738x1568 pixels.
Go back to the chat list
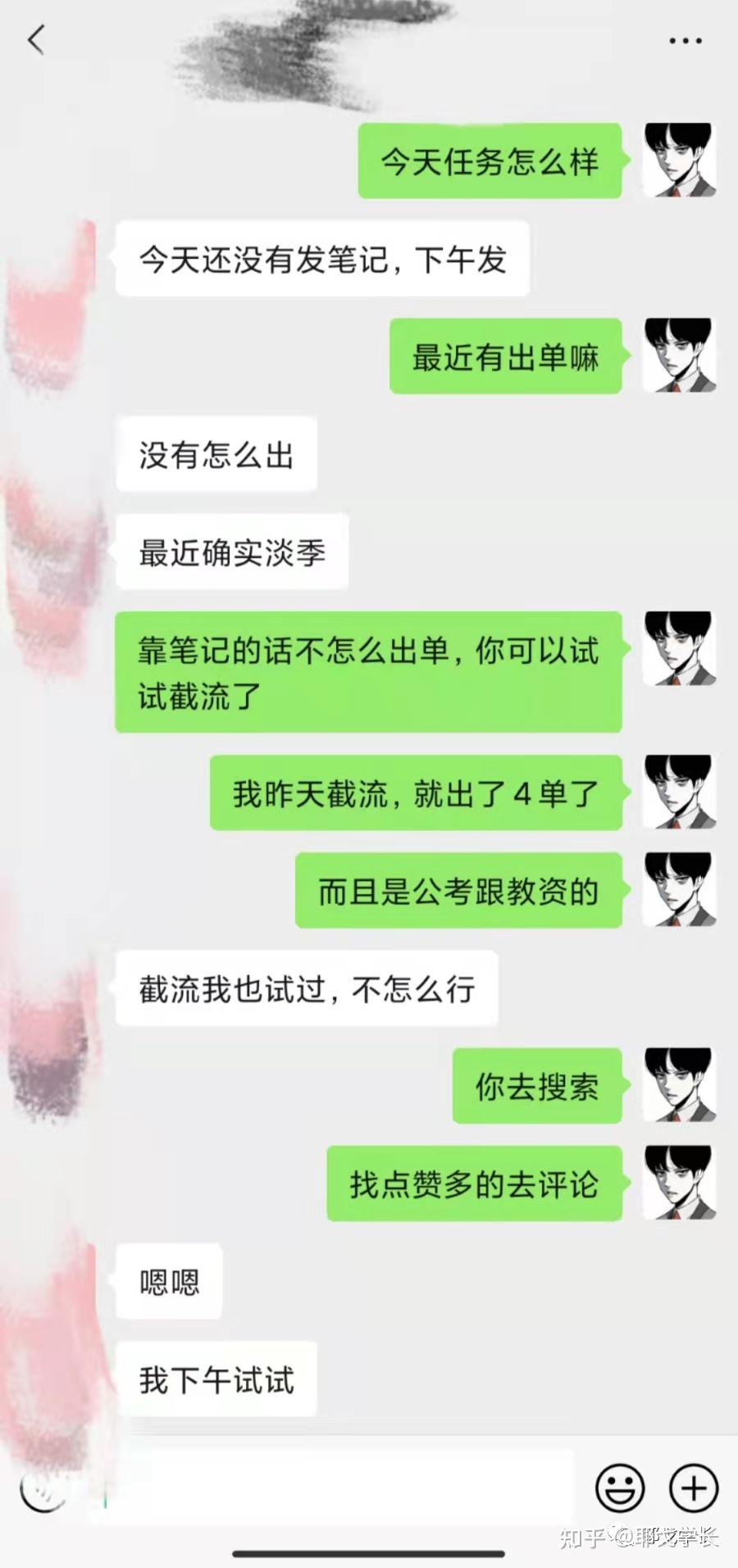pyautogui.click(x=36, y=39)
